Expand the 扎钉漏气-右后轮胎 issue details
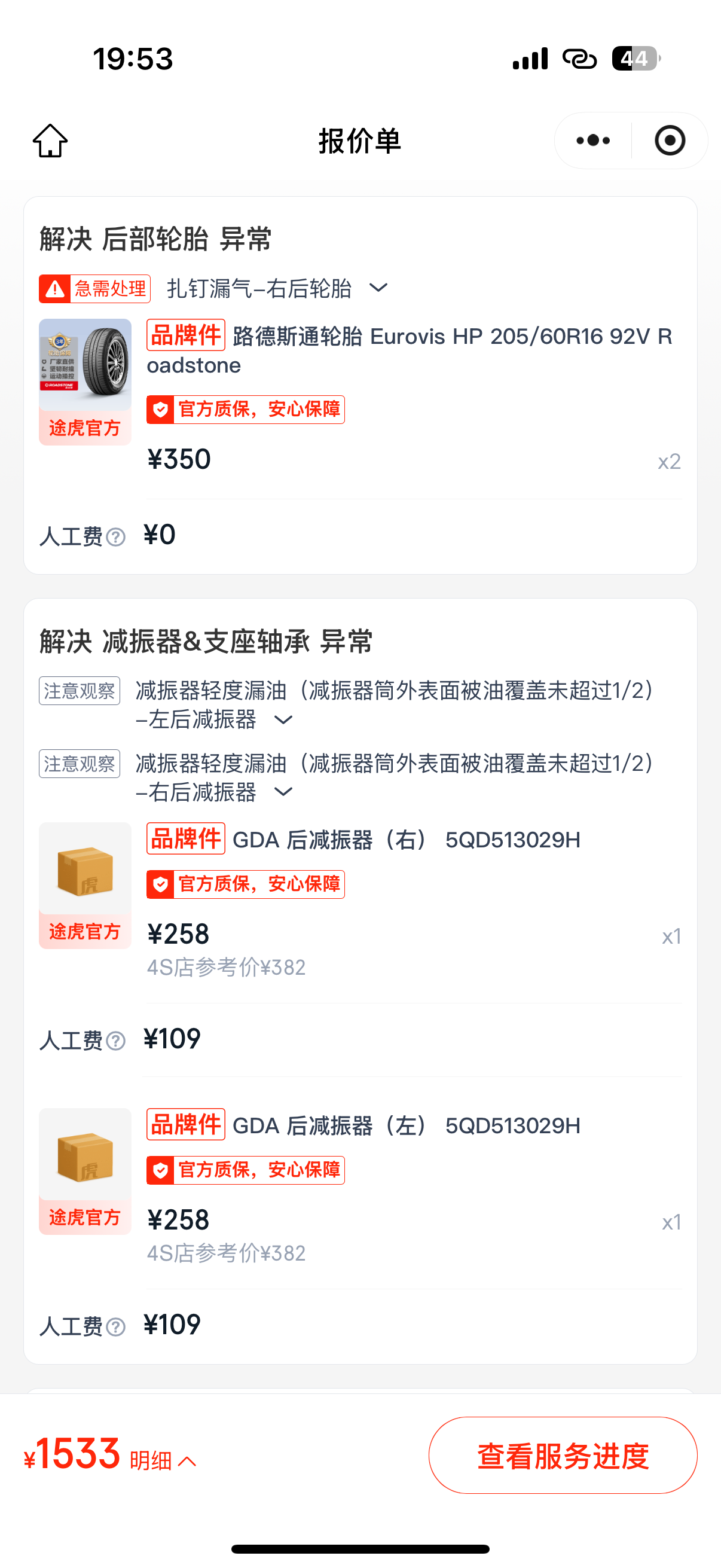721x1568 pixels. [x=378, y=288]
